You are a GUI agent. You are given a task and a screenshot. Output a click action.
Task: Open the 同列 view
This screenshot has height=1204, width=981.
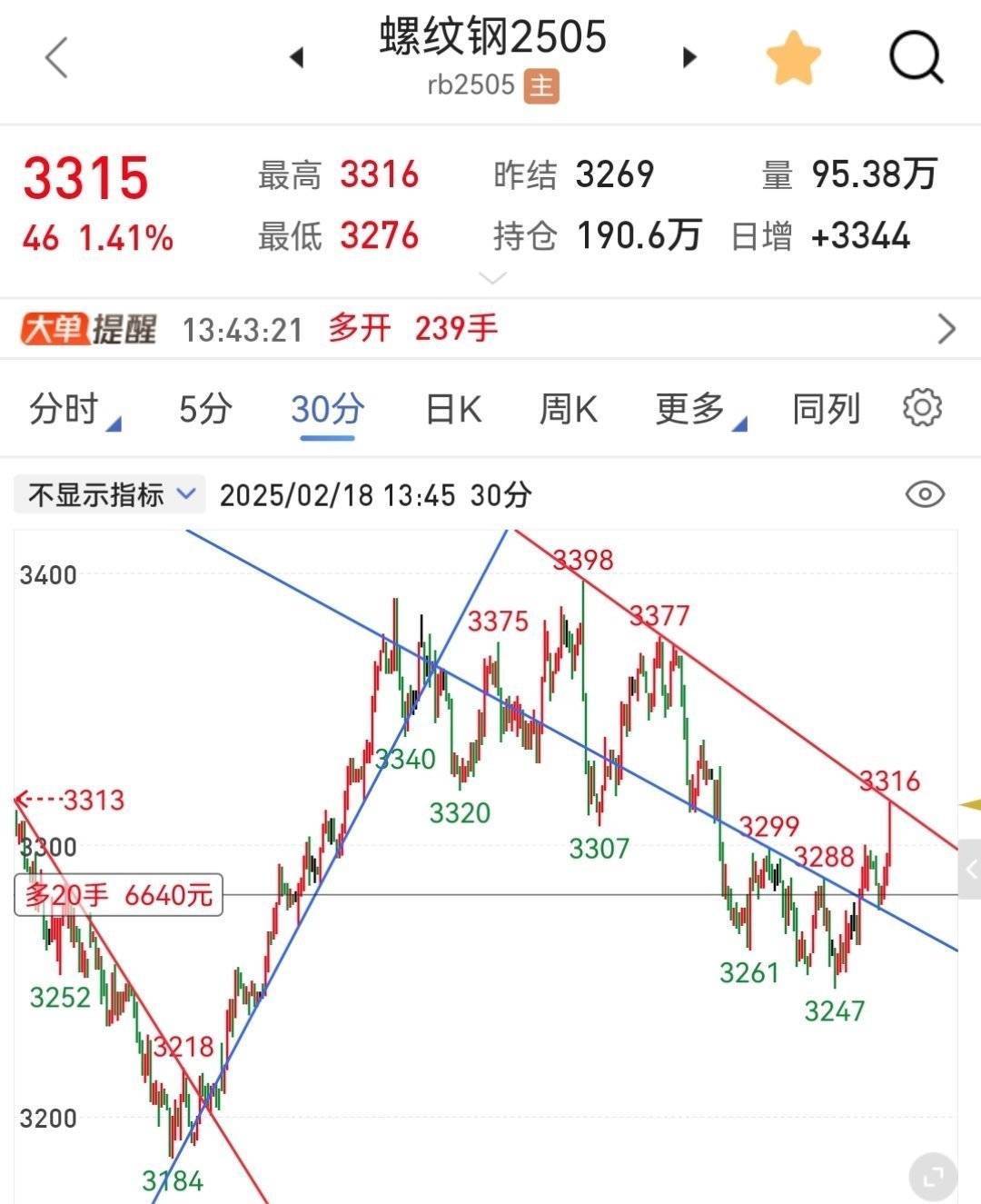(x=826, y=410)
